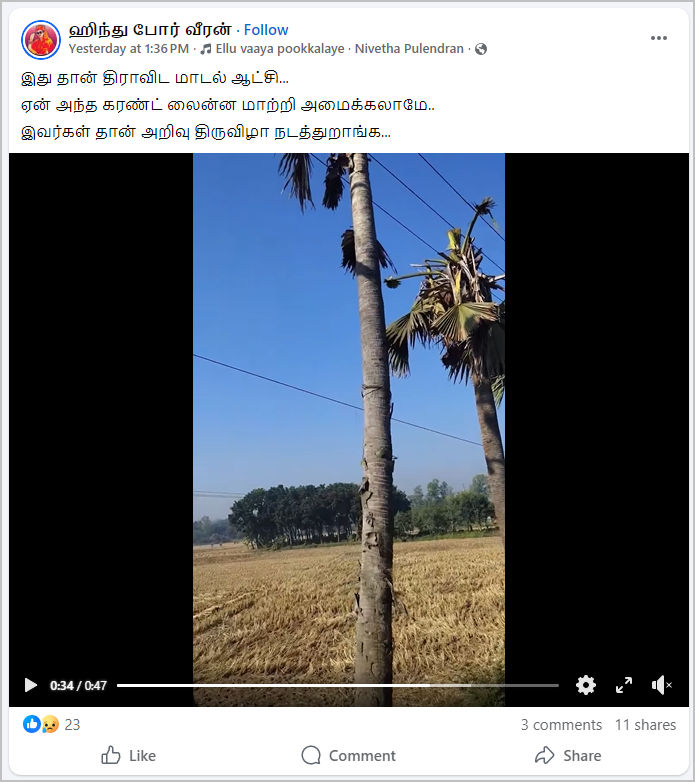Open the poster's profile picture

click(x=41, y=39)
